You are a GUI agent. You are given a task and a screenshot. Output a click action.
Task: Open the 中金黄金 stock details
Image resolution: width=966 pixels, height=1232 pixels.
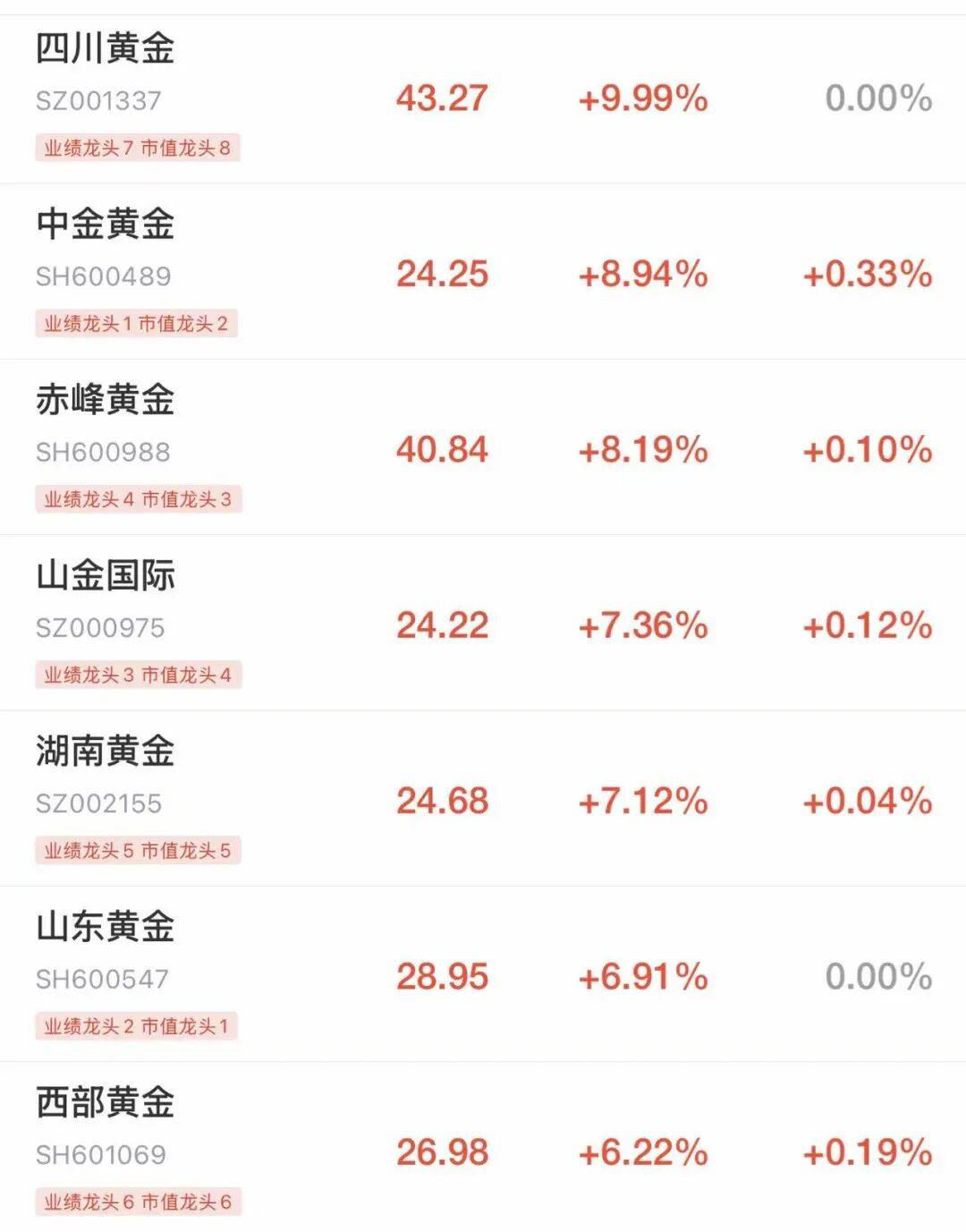(483, 272)
